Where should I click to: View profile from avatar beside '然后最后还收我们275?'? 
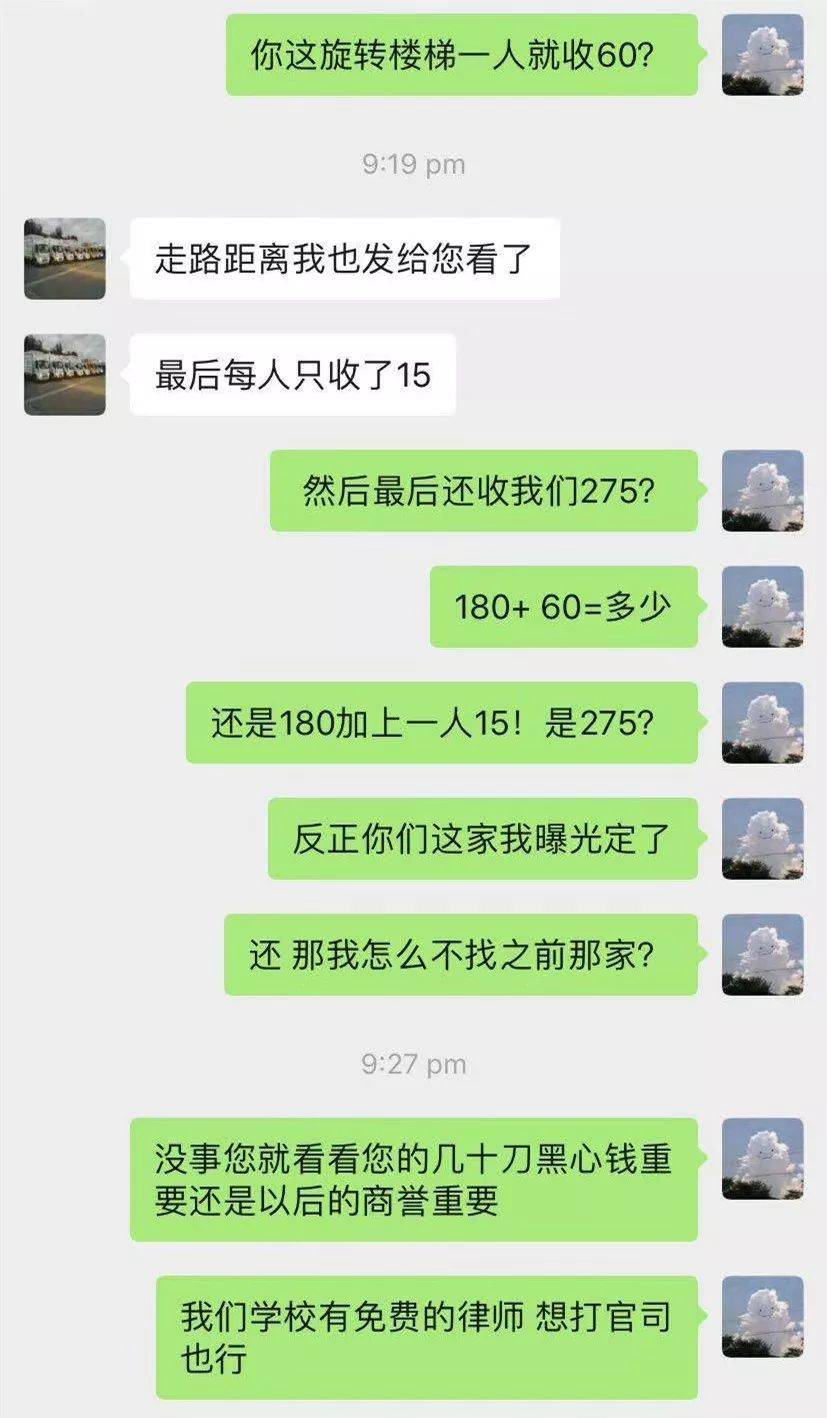pyautogui.click(x=762, y=490)
